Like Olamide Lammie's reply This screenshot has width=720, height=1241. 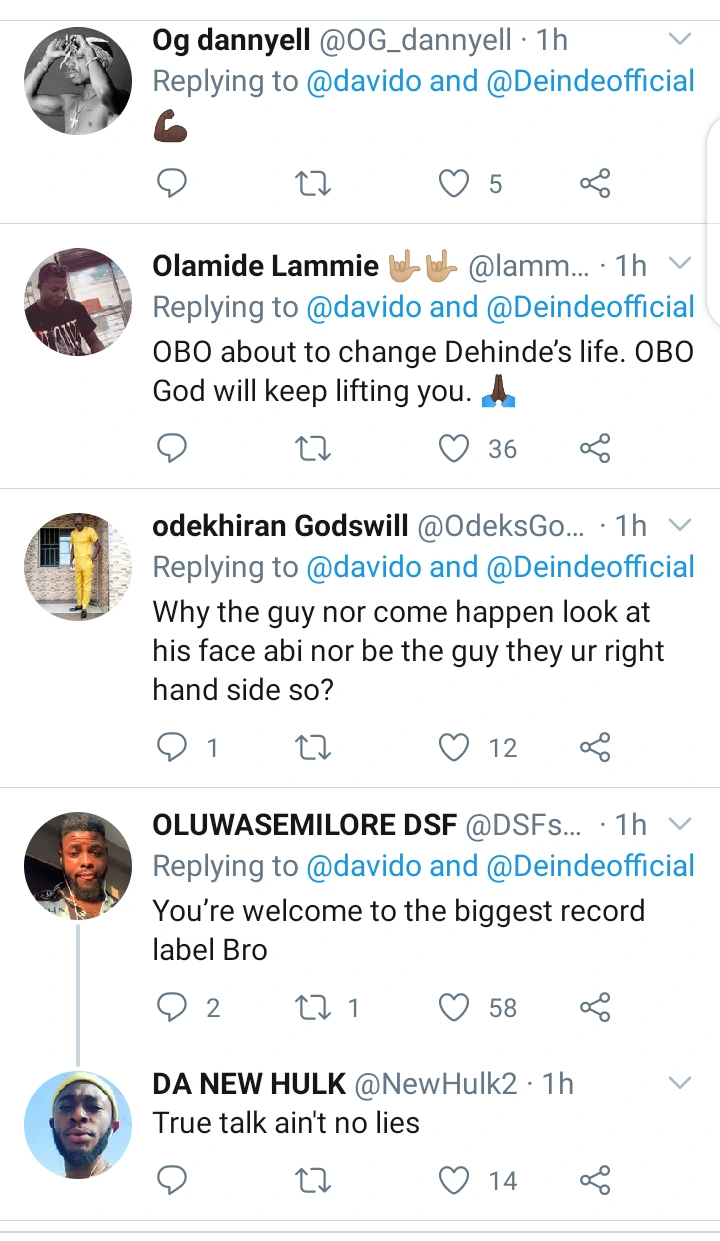click(x=455, y=449)
